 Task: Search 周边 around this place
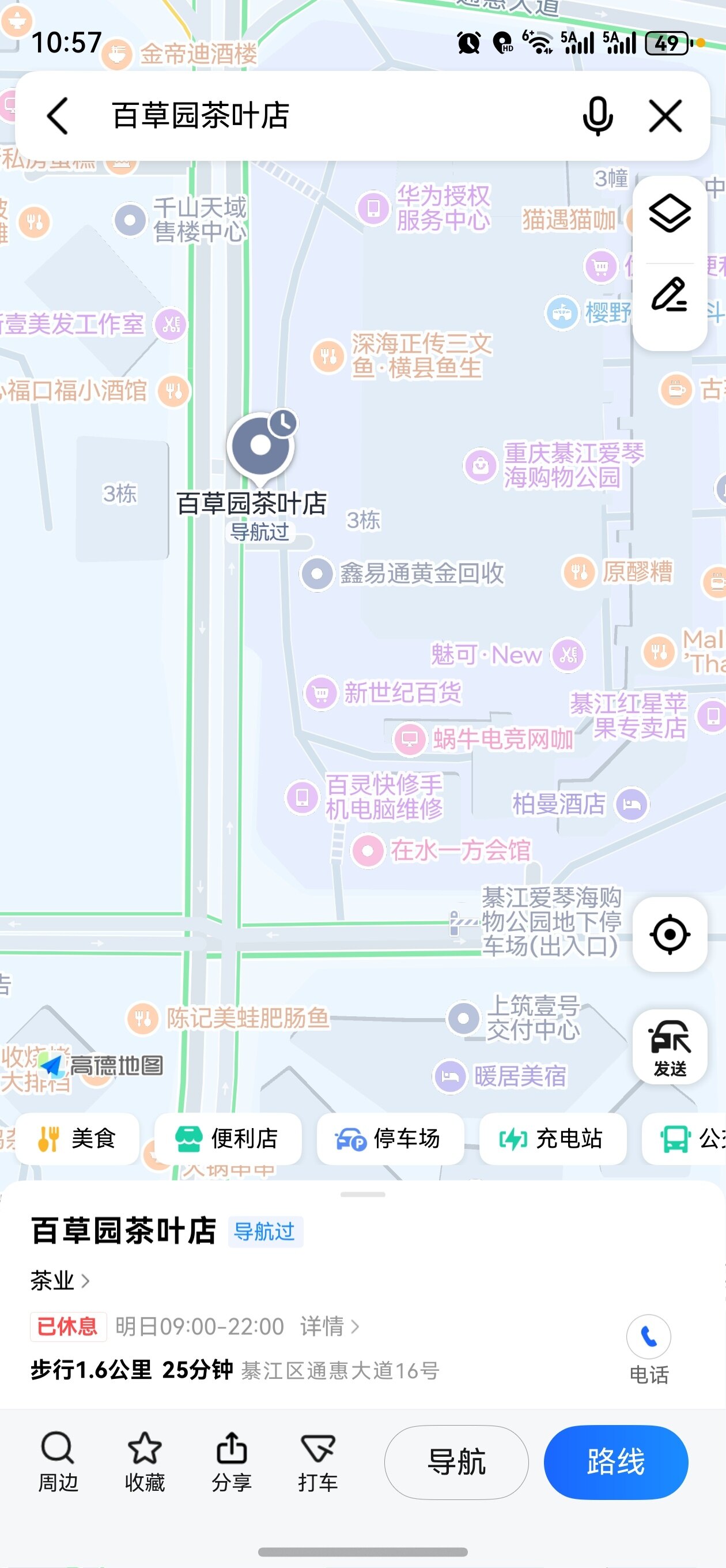click(58, 1461)
